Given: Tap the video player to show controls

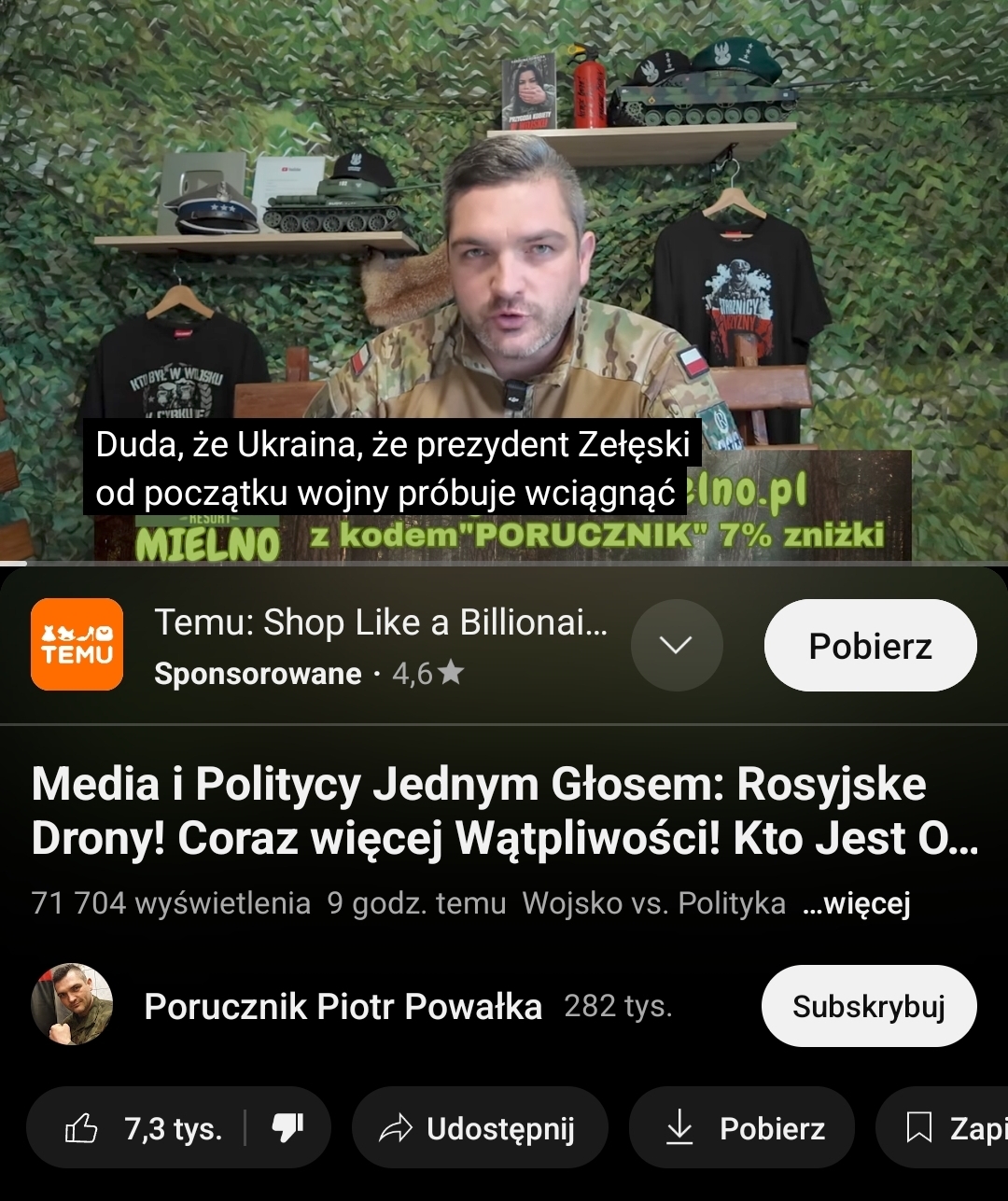Looking at the screenshot, I should click(x=504, y=233).
